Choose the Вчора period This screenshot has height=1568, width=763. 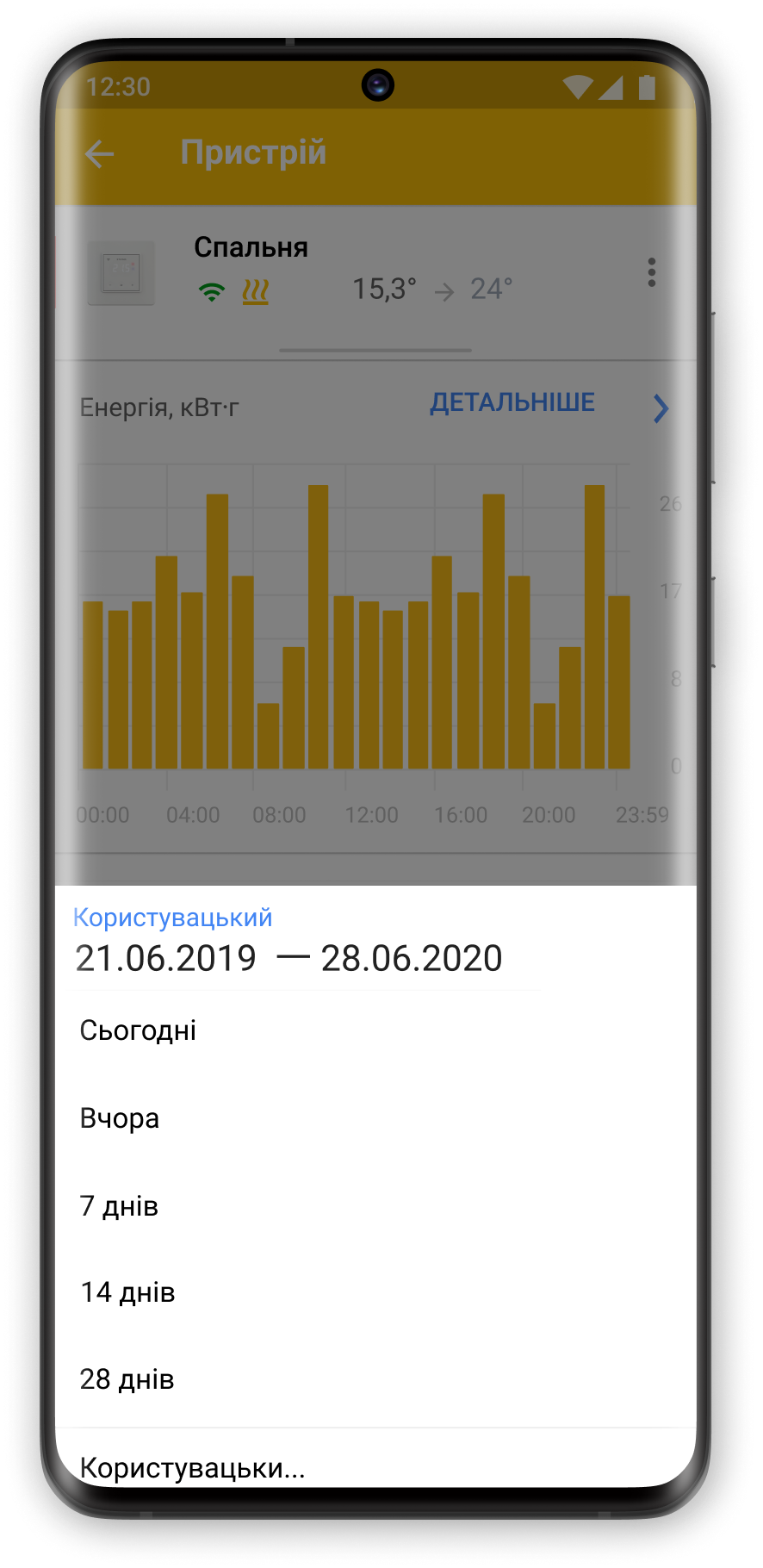coord(375,1118)
